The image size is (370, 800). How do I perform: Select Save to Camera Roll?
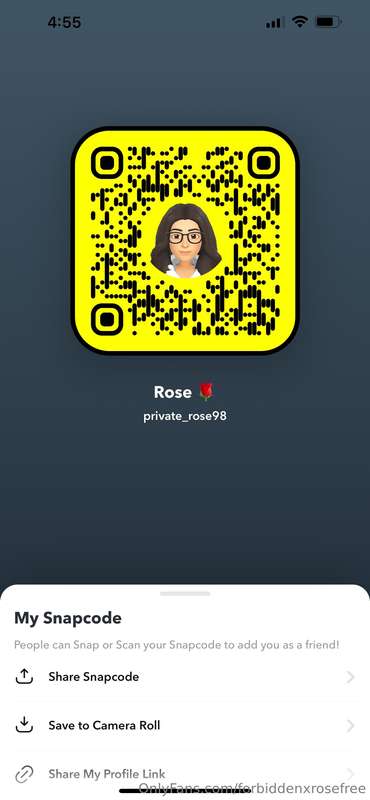pos(185,725)
